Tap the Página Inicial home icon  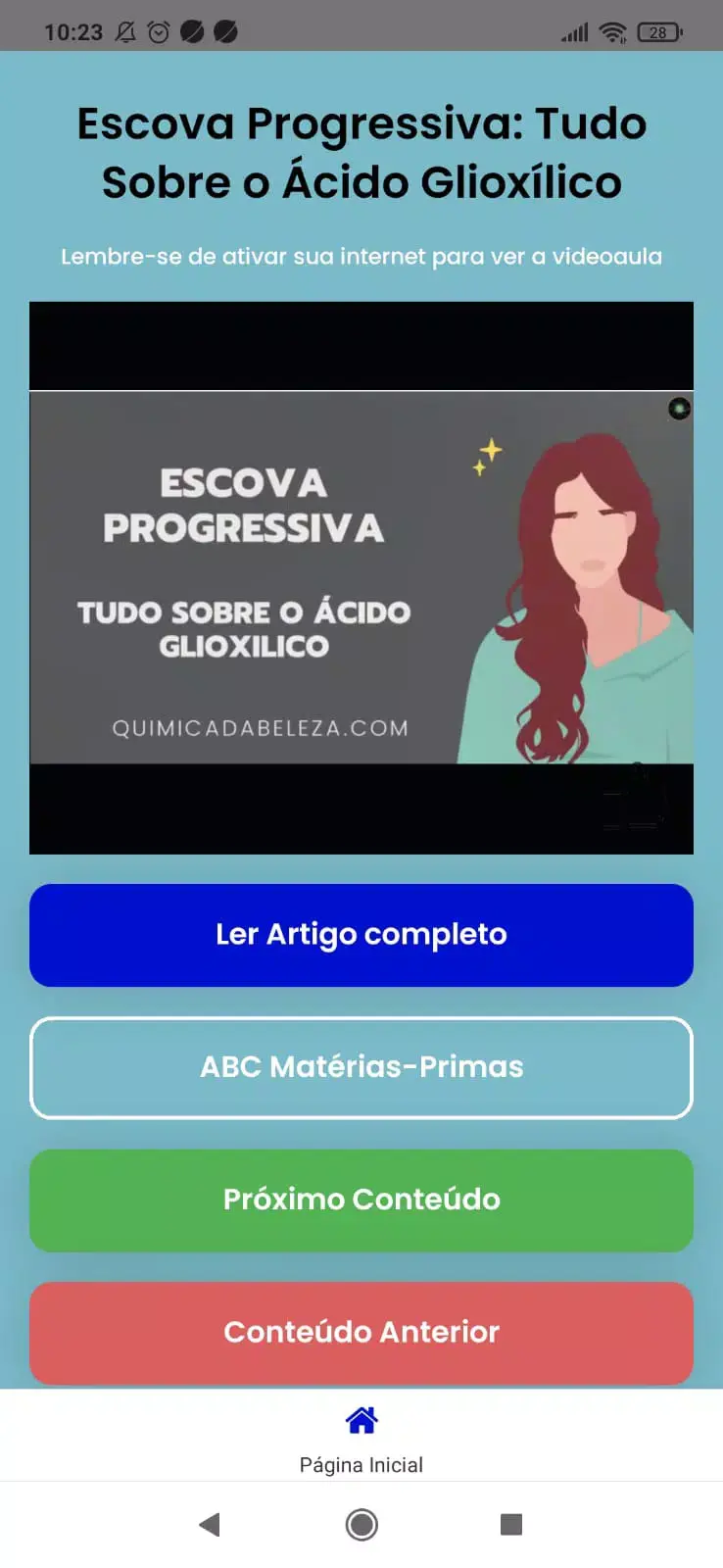click(361, 1420)
